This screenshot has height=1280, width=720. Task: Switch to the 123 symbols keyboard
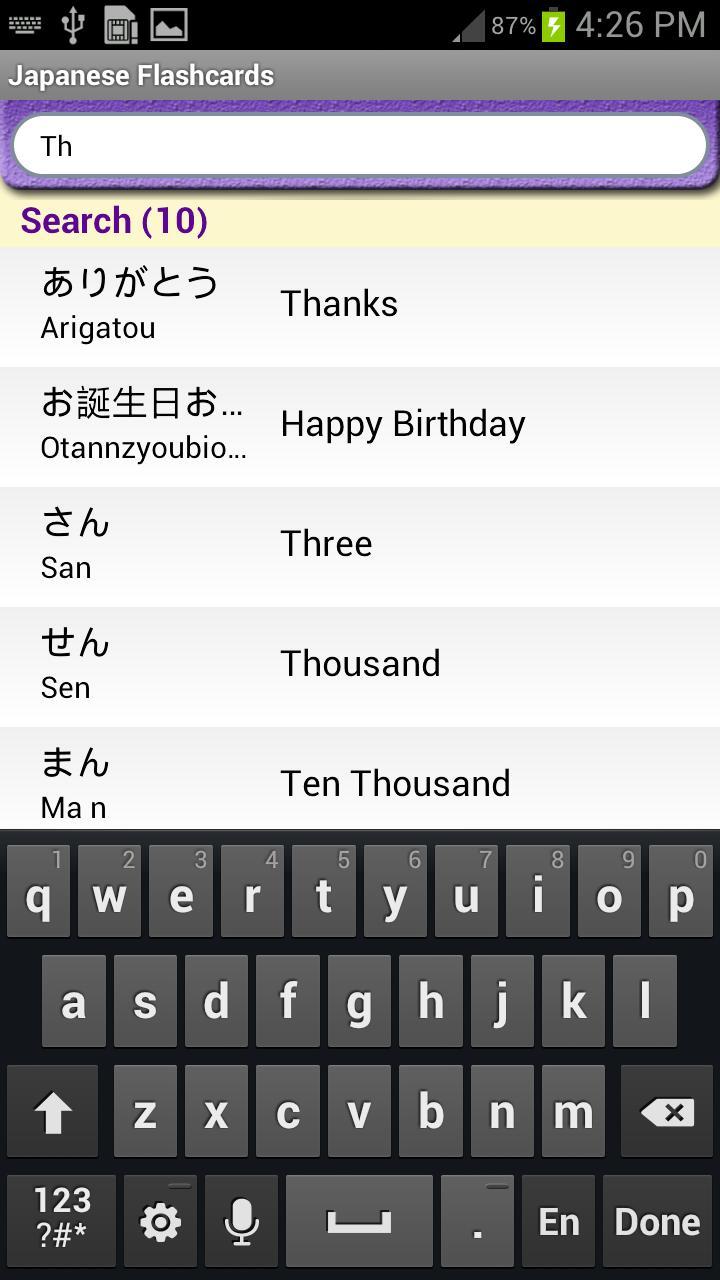point(62,1221)
